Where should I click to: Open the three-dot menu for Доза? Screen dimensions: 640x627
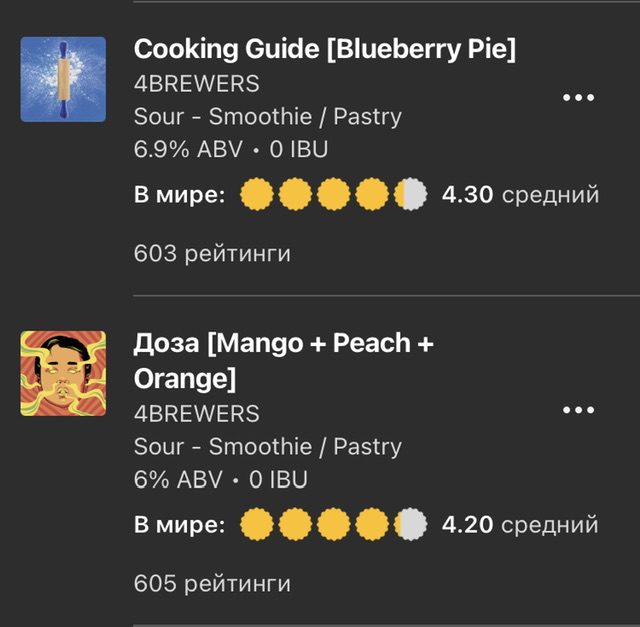pyautogui.click(x=579, y=410)
